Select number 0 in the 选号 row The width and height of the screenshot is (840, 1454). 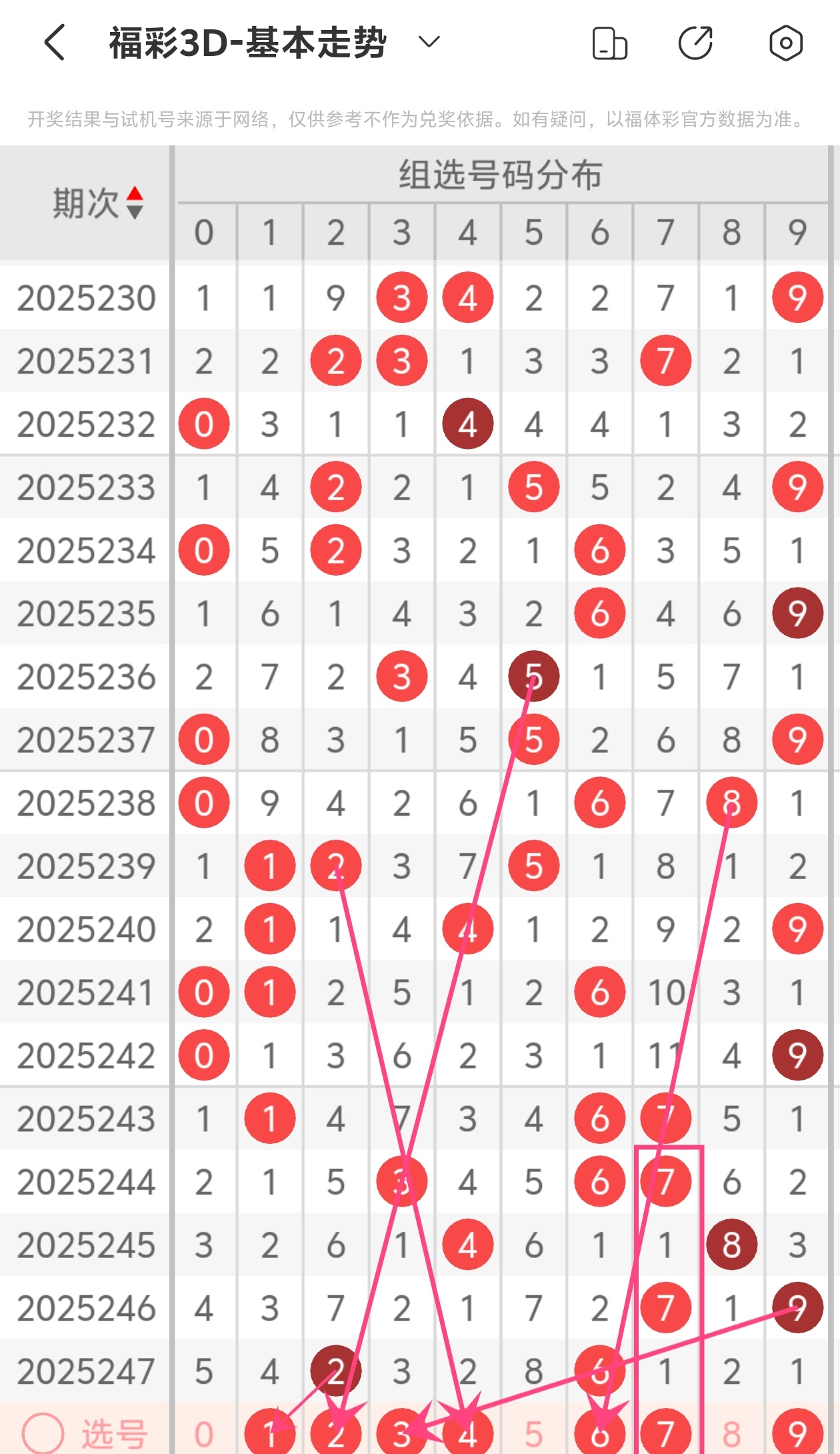pos(204,1434)
